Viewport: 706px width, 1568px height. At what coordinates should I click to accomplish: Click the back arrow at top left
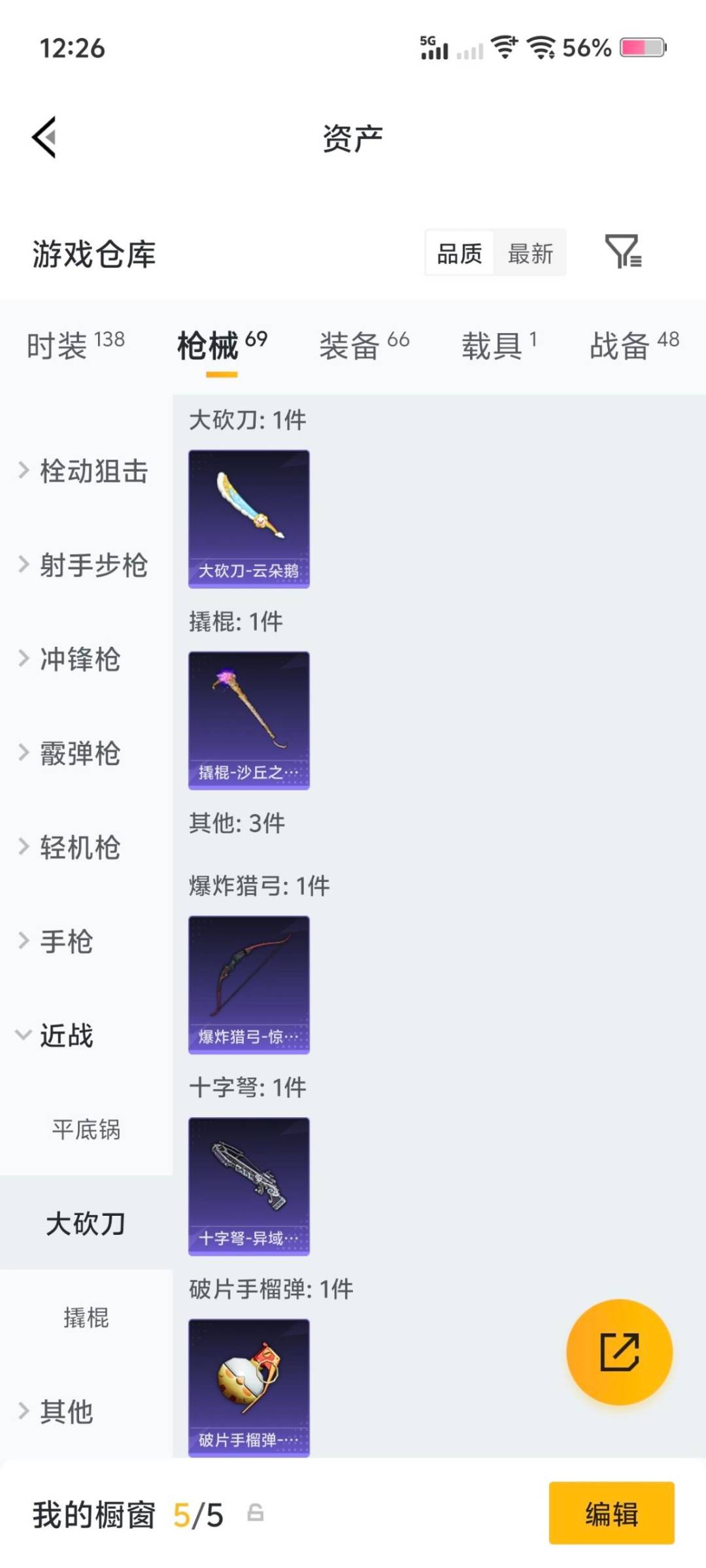click(x=43, y=137)
